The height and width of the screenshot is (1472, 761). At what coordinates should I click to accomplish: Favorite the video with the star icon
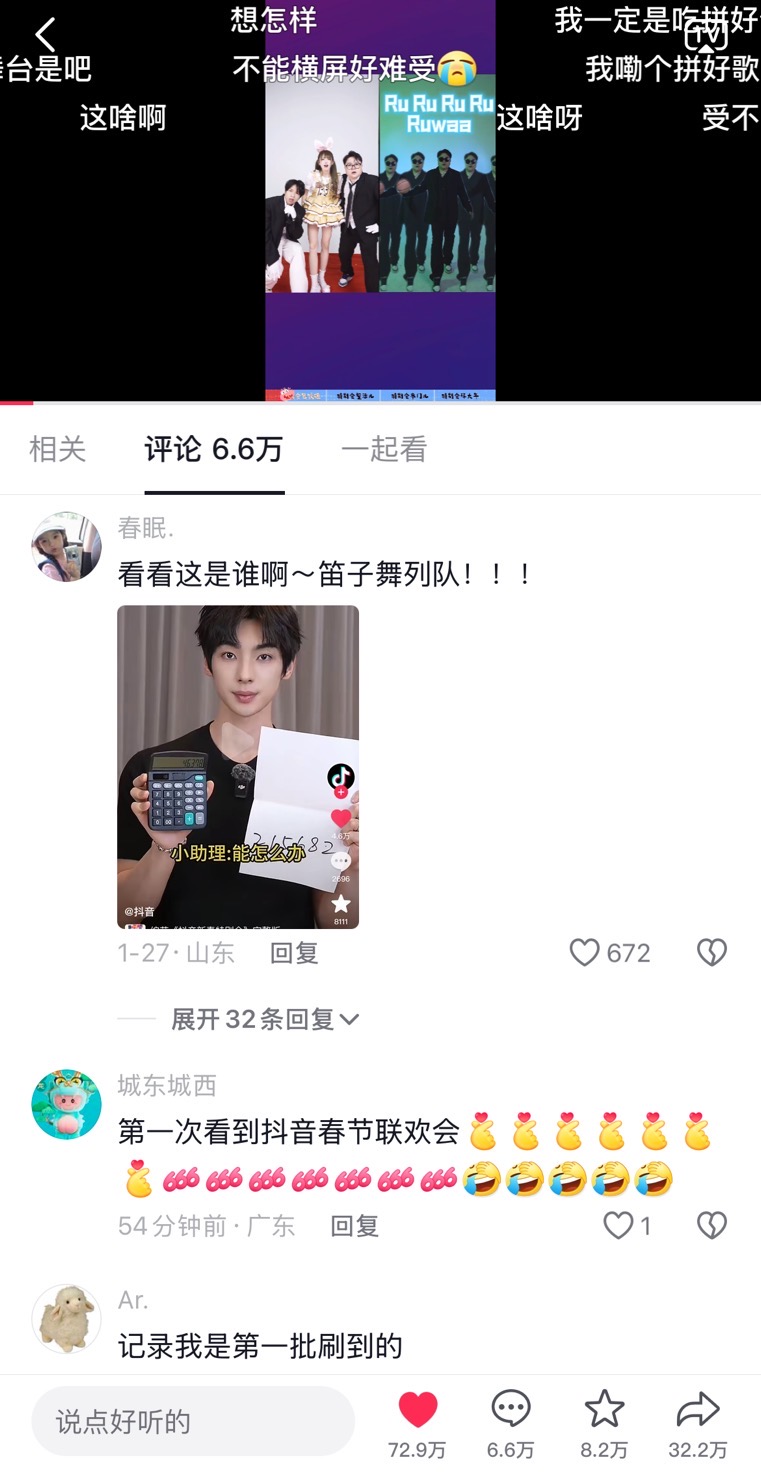604,1411
